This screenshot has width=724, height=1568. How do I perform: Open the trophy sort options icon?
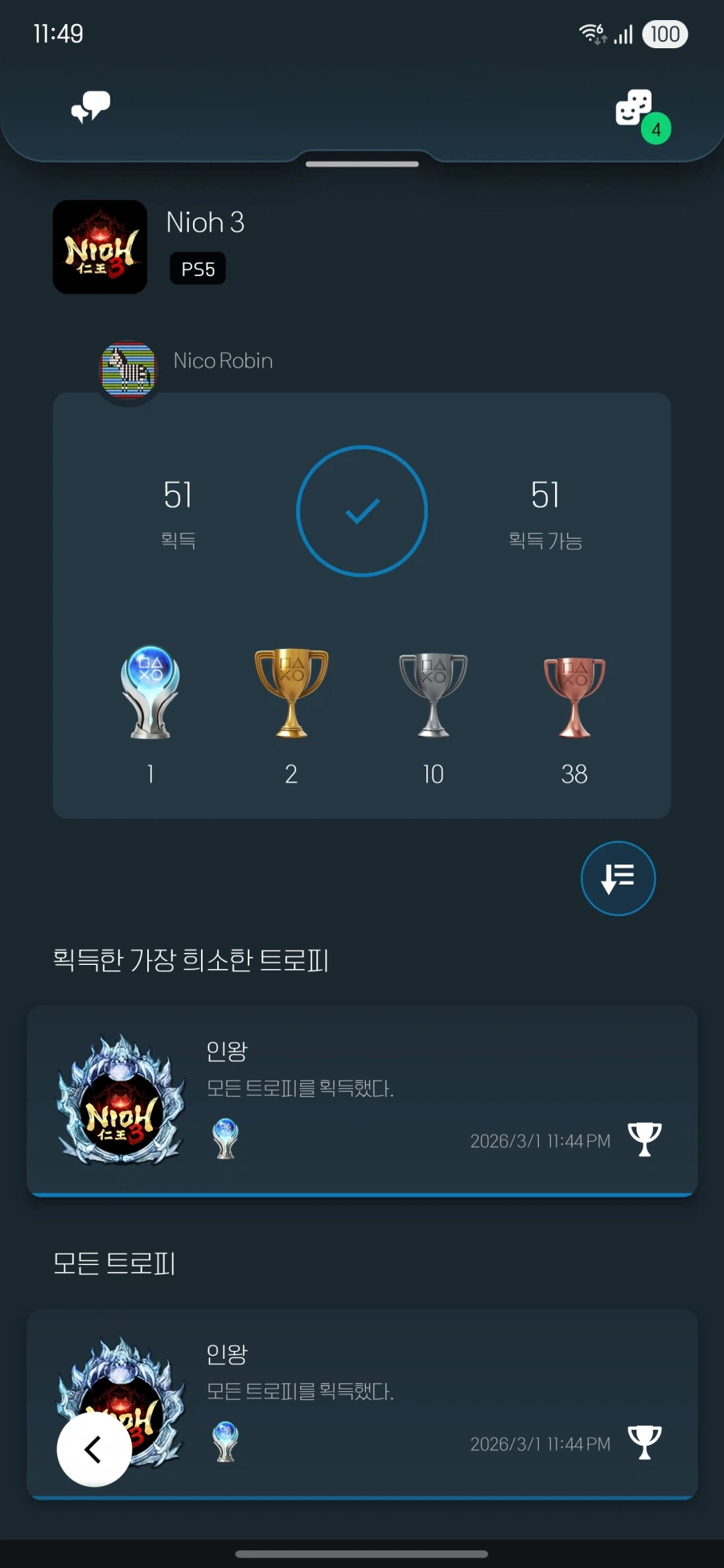pyautogui.click(x=618, y=878)
